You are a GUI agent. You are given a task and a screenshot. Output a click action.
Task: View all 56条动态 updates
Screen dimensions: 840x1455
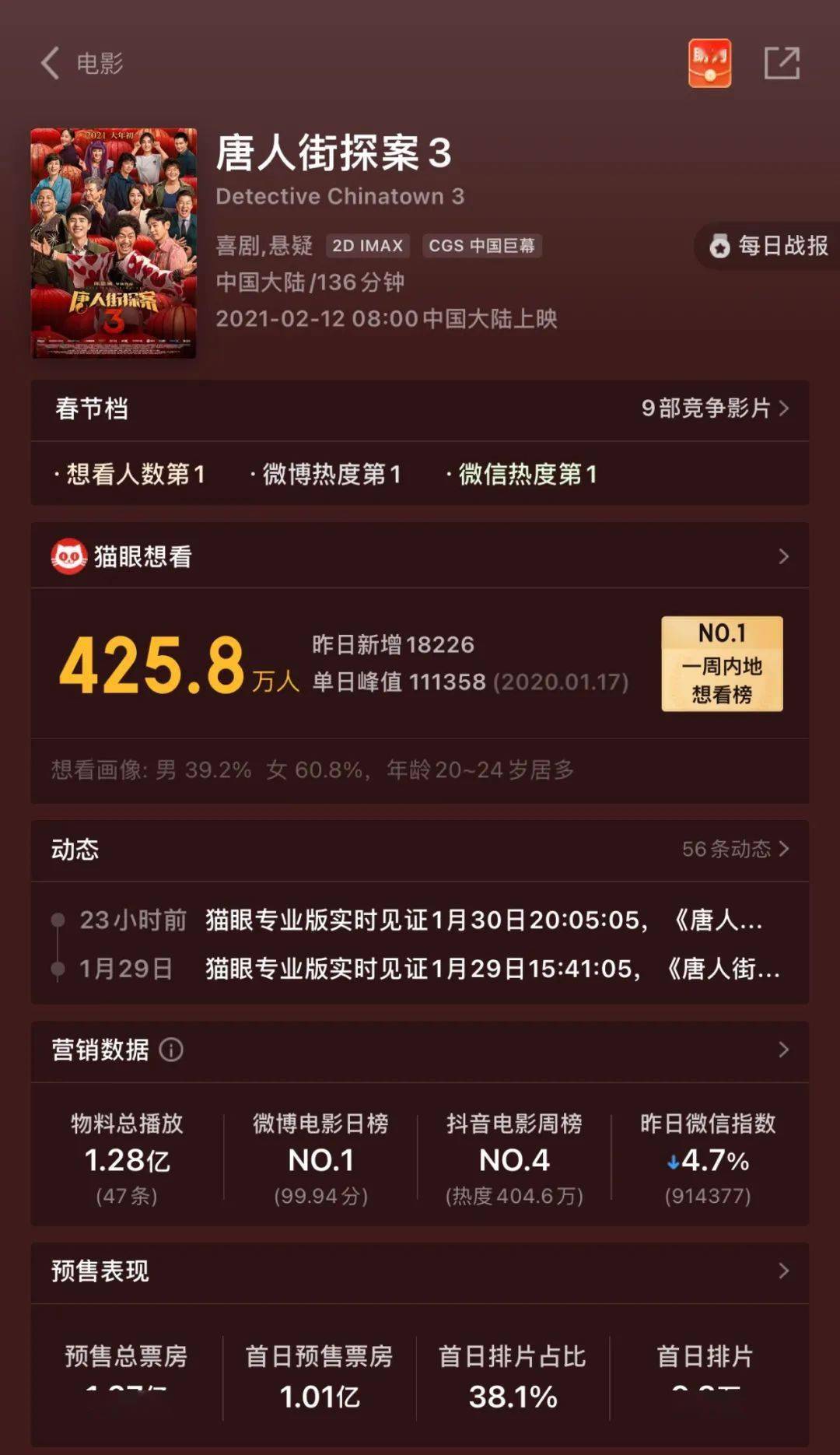734,849
